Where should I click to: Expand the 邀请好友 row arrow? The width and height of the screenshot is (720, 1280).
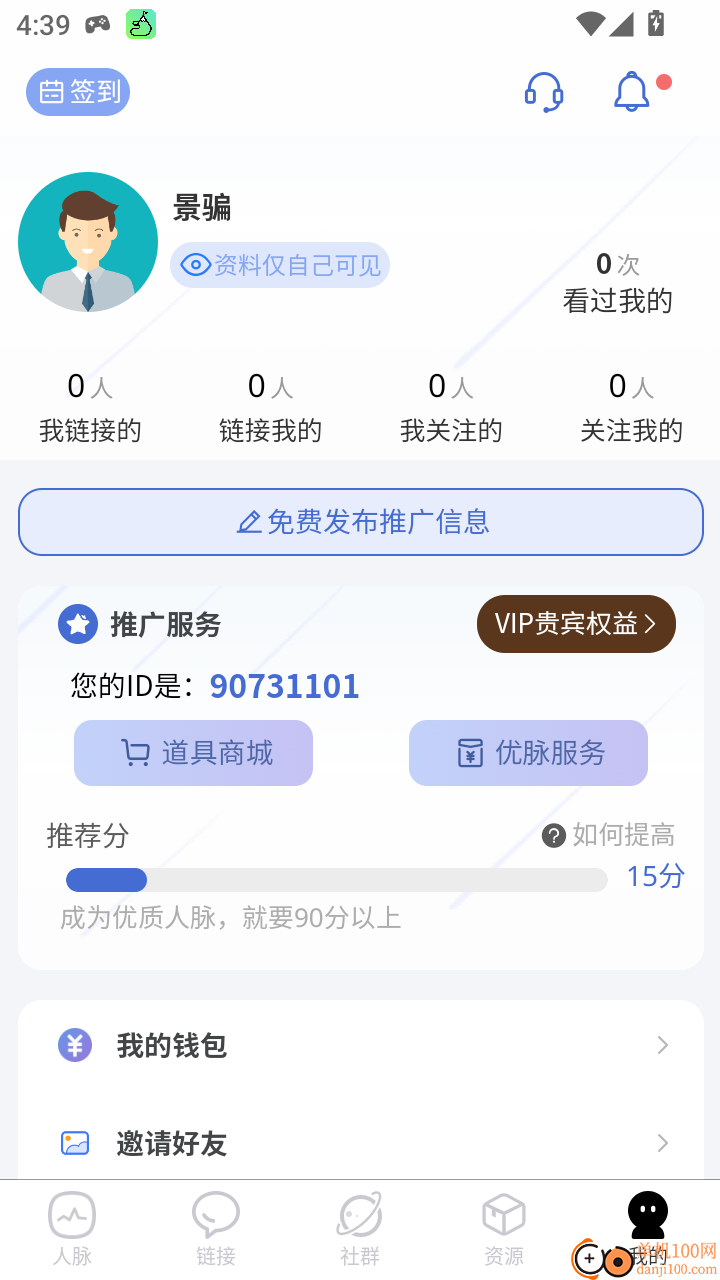[x=662, y=1143]
